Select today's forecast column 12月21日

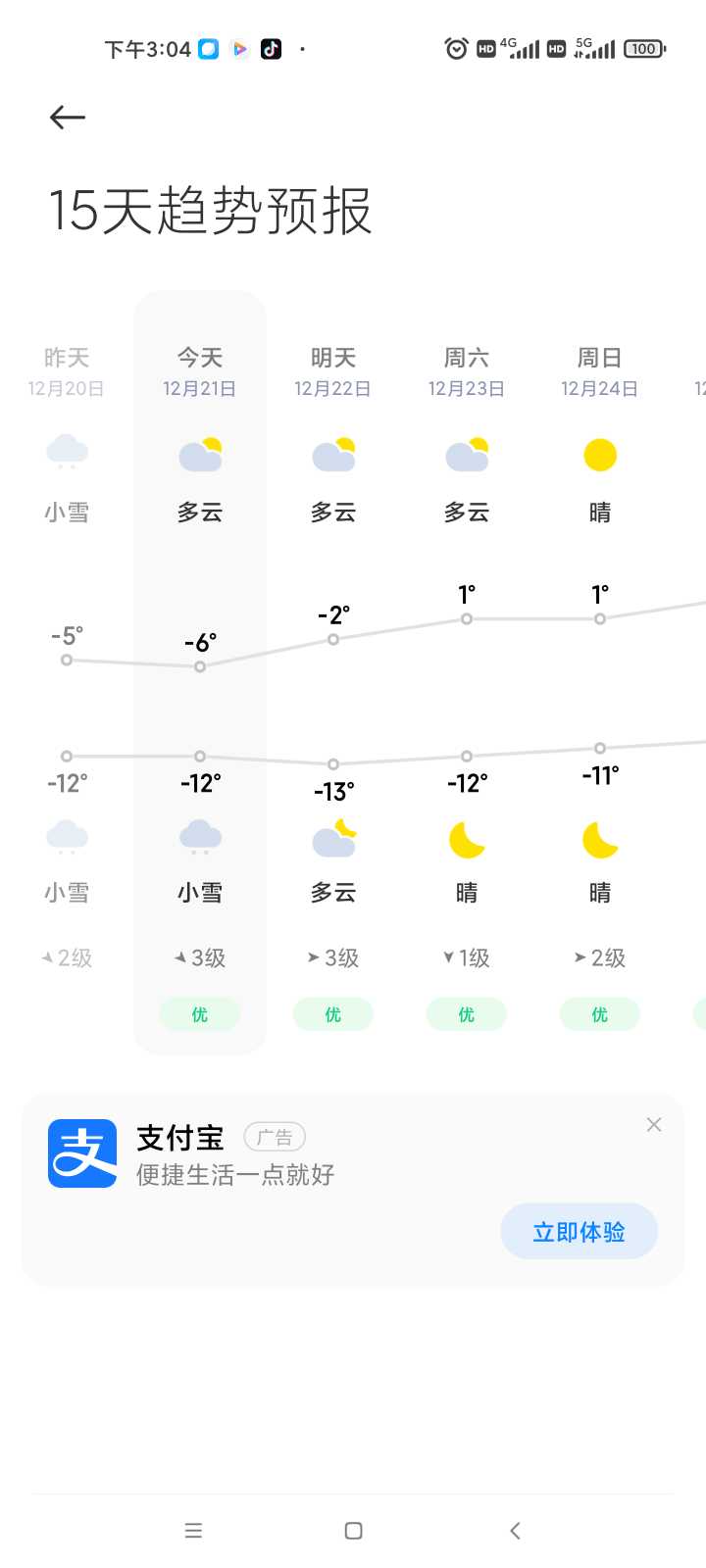(200, 672)
